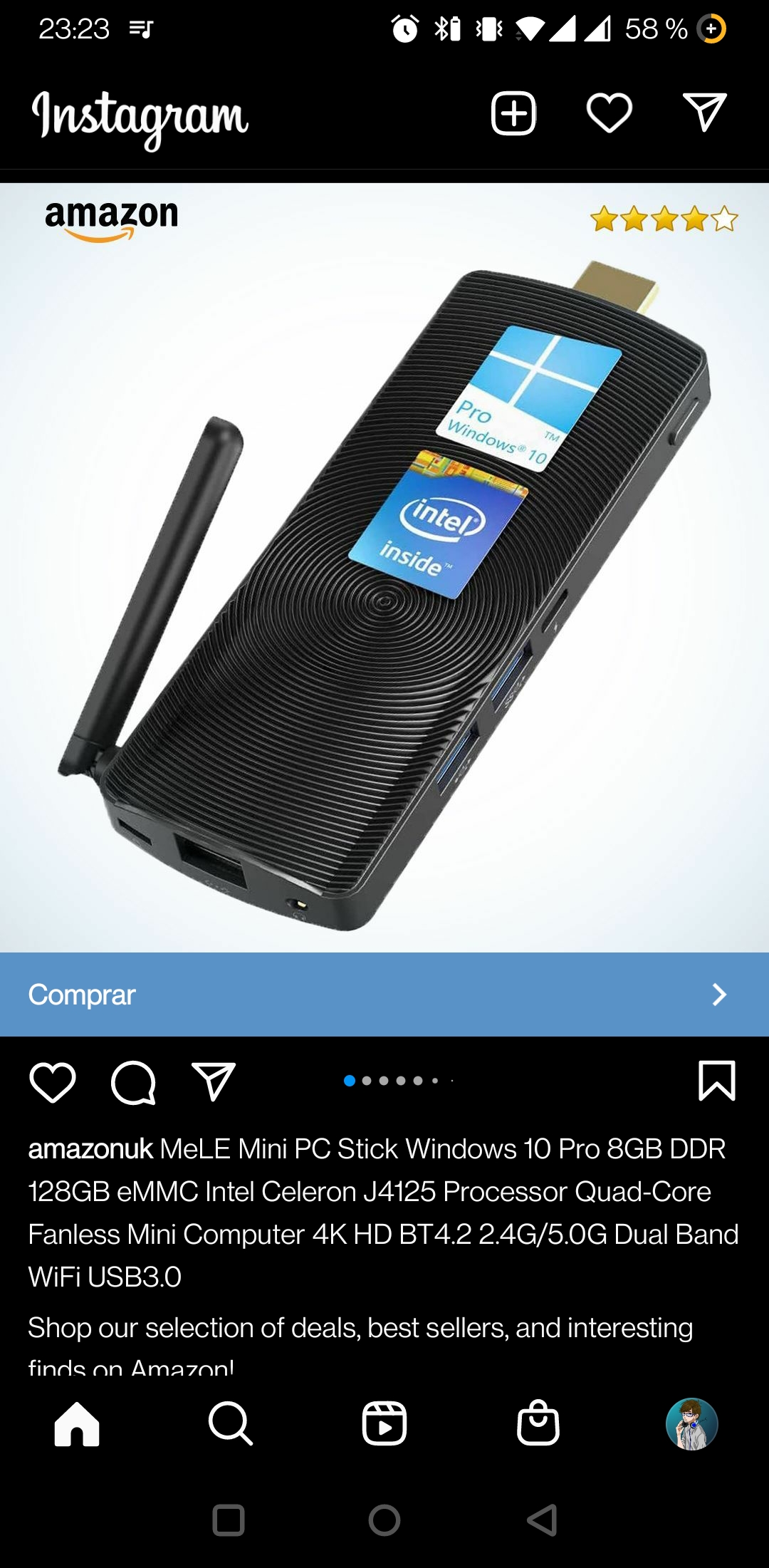Screen dimensions: 769x1568
Task: Tap the system back button
Action: (x=543, y=1520)
